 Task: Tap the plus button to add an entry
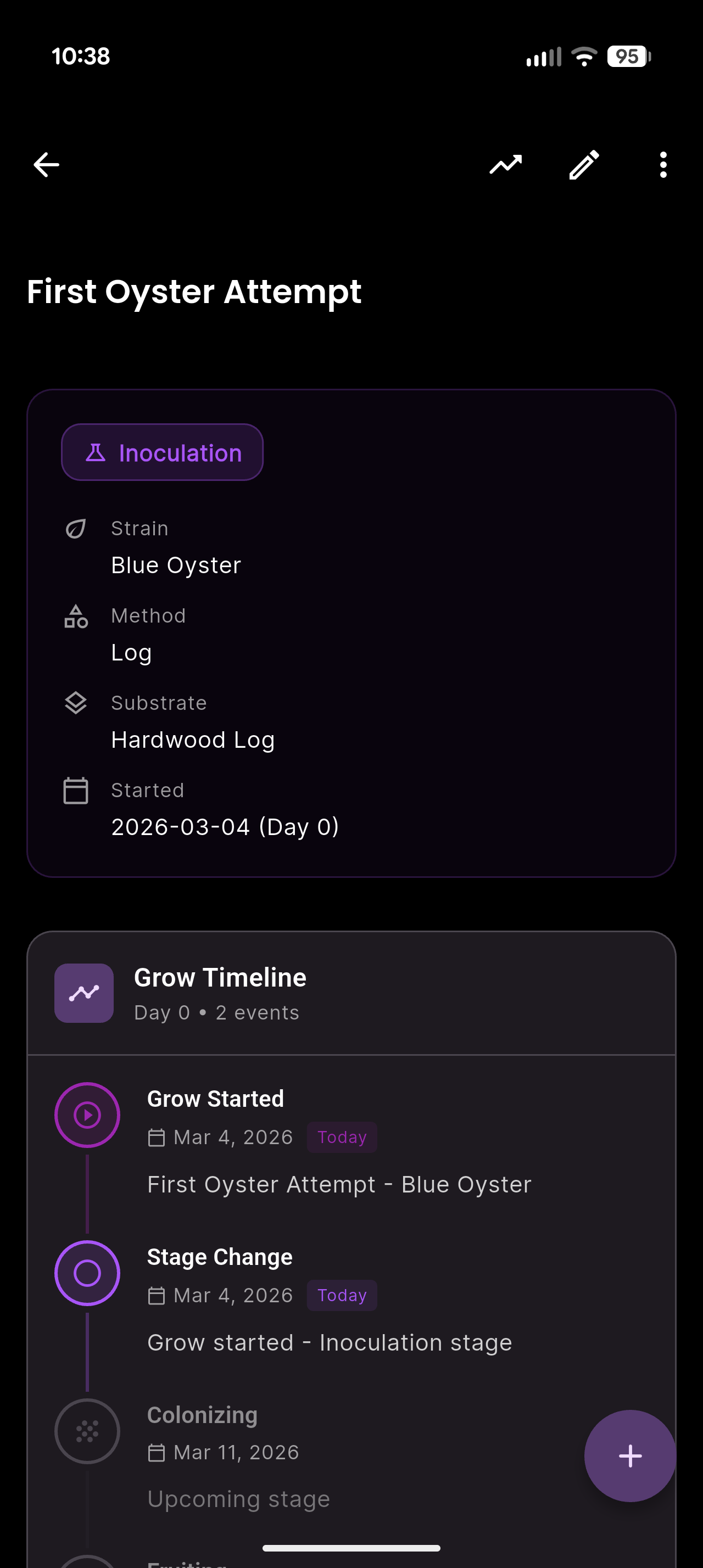pyautogui.click(x=631, y=1456)
